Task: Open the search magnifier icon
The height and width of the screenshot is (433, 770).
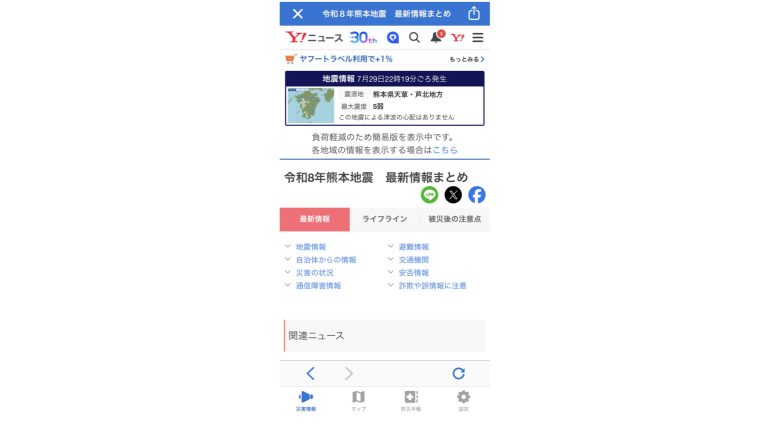Action: coord(414,37)
